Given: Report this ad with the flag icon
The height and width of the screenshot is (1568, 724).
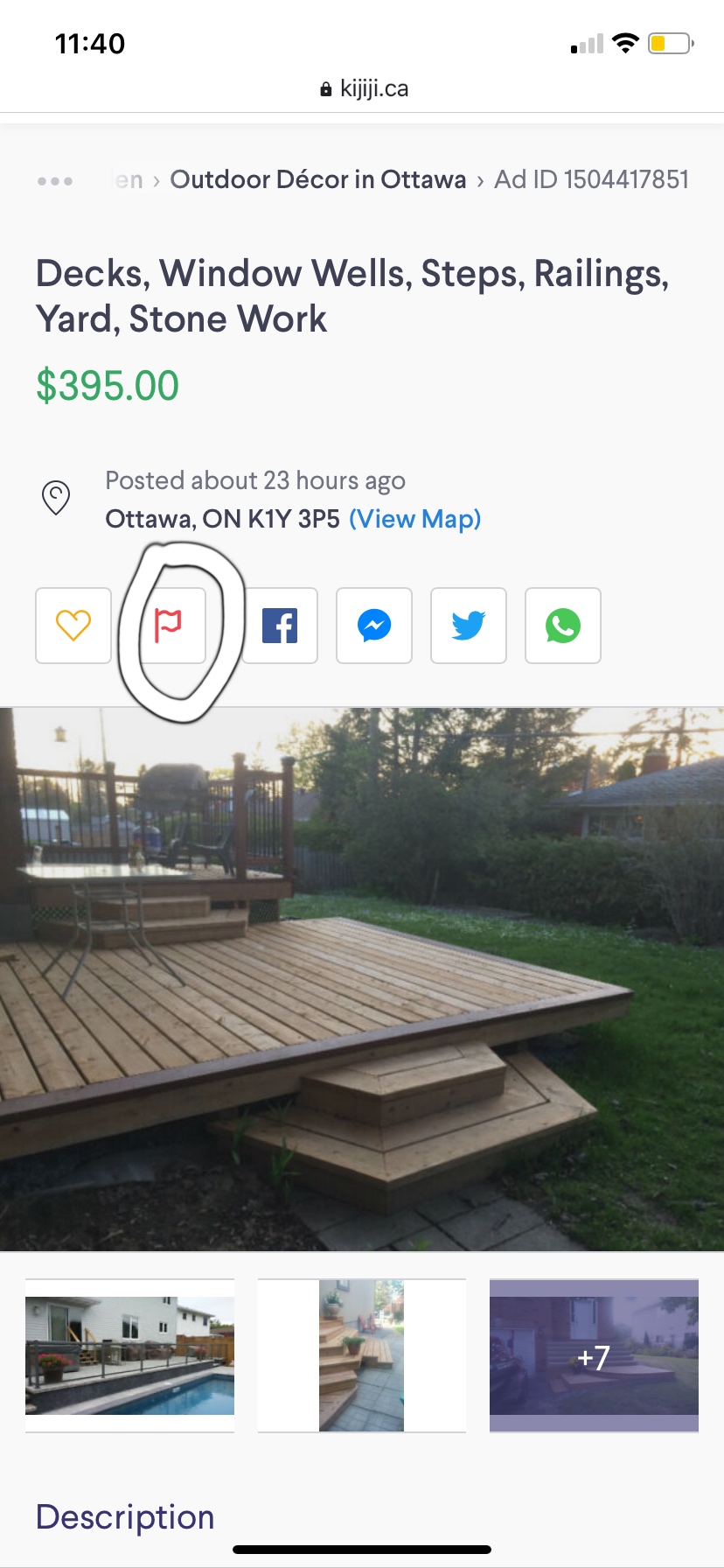Looking at the screenshot, I should (x=168, y=626).
